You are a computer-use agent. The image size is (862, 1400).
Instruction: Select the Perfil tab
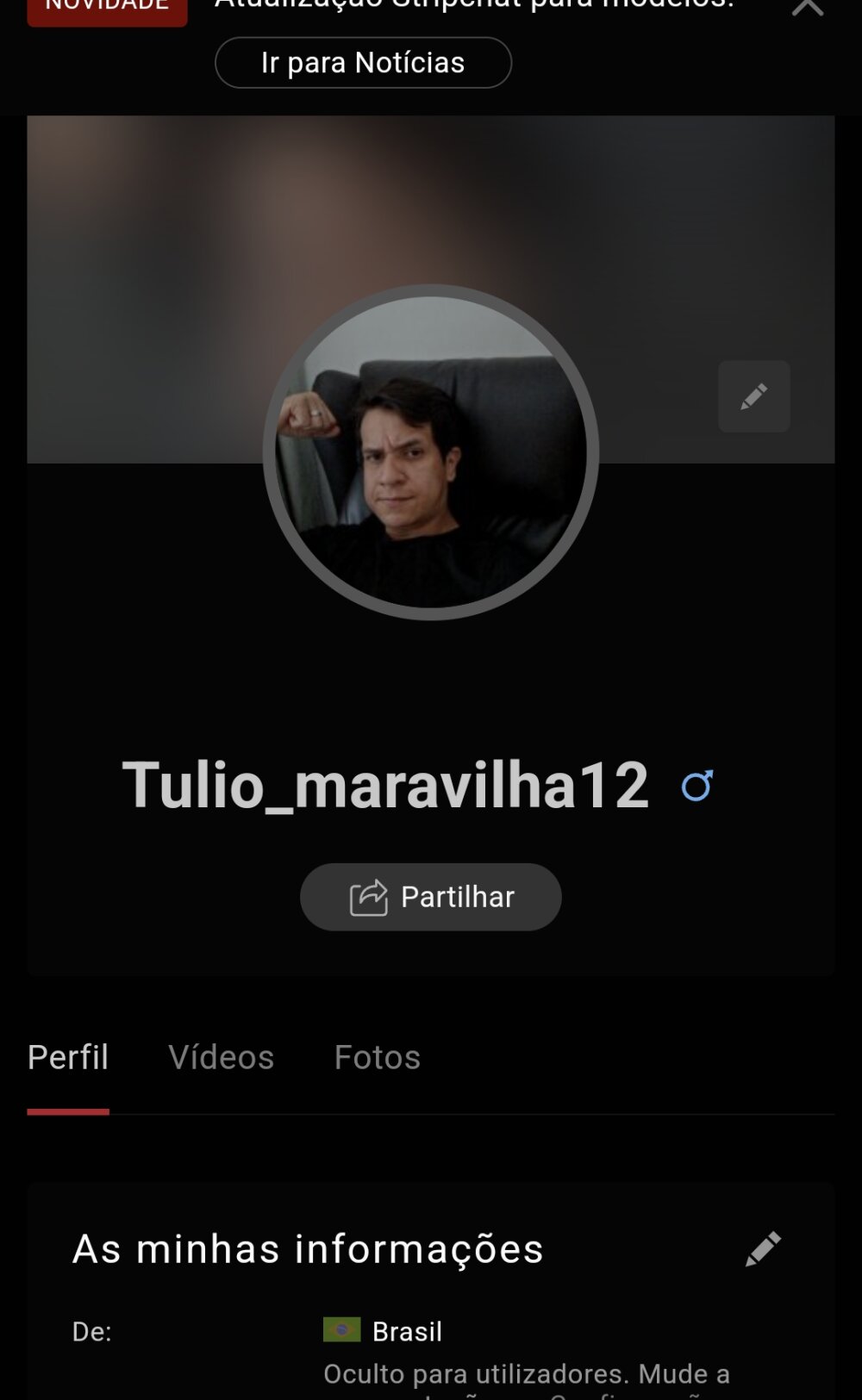(x=68, y=1057)
